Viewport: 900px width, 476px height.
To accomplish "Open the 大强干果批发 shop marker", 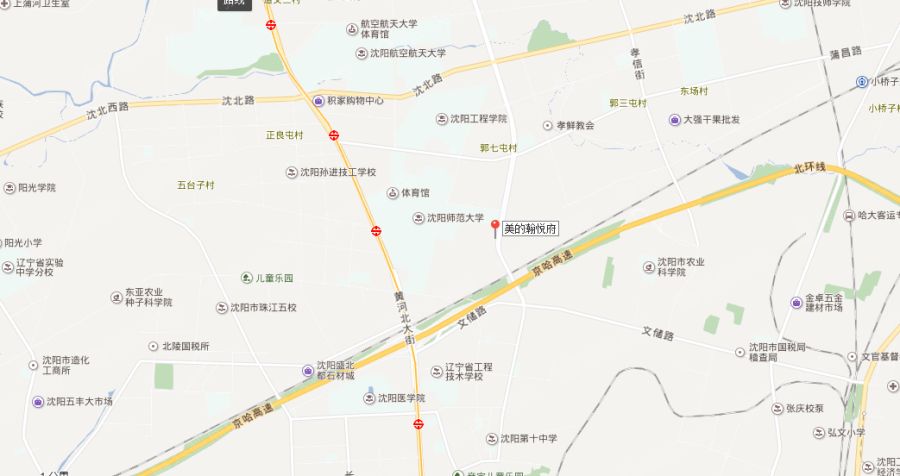I will tap(675, 120).
